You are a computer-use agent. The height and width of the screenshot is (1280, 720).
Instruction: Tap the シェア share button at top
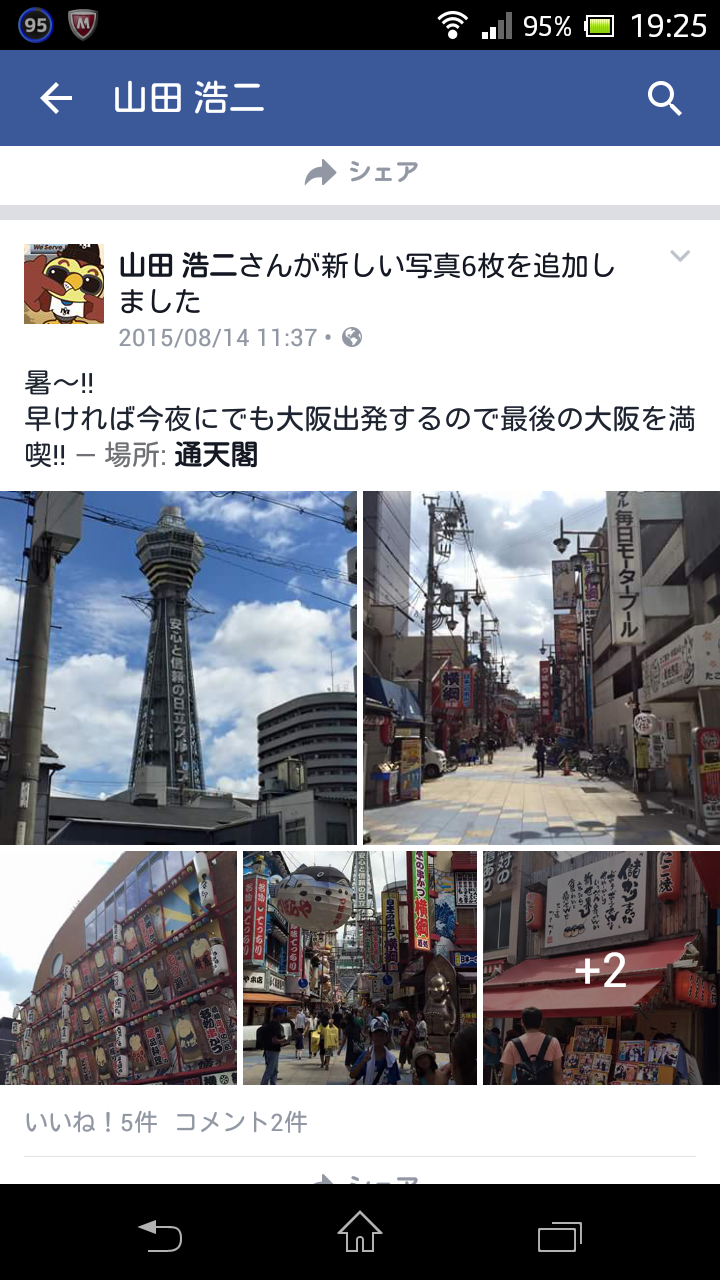click(x=360, y=173)
